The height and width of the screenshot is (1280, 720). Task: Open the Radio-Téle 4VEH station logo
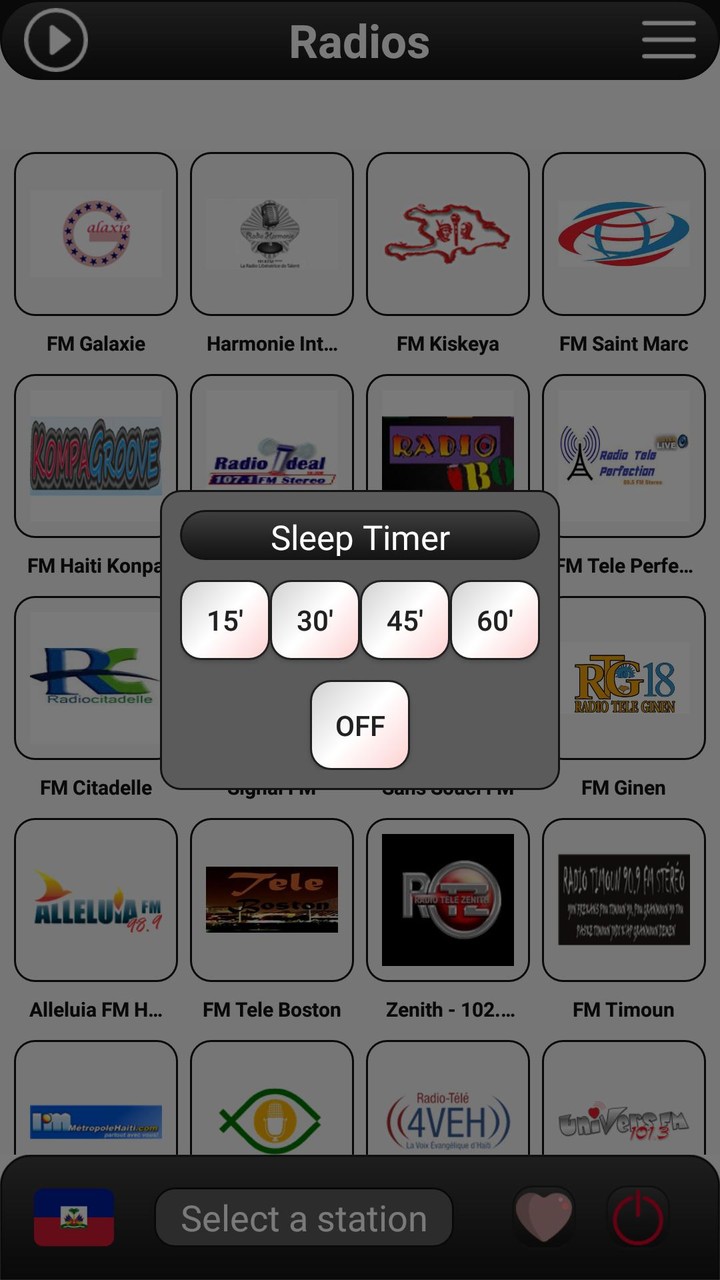(x=446, y=1110)
